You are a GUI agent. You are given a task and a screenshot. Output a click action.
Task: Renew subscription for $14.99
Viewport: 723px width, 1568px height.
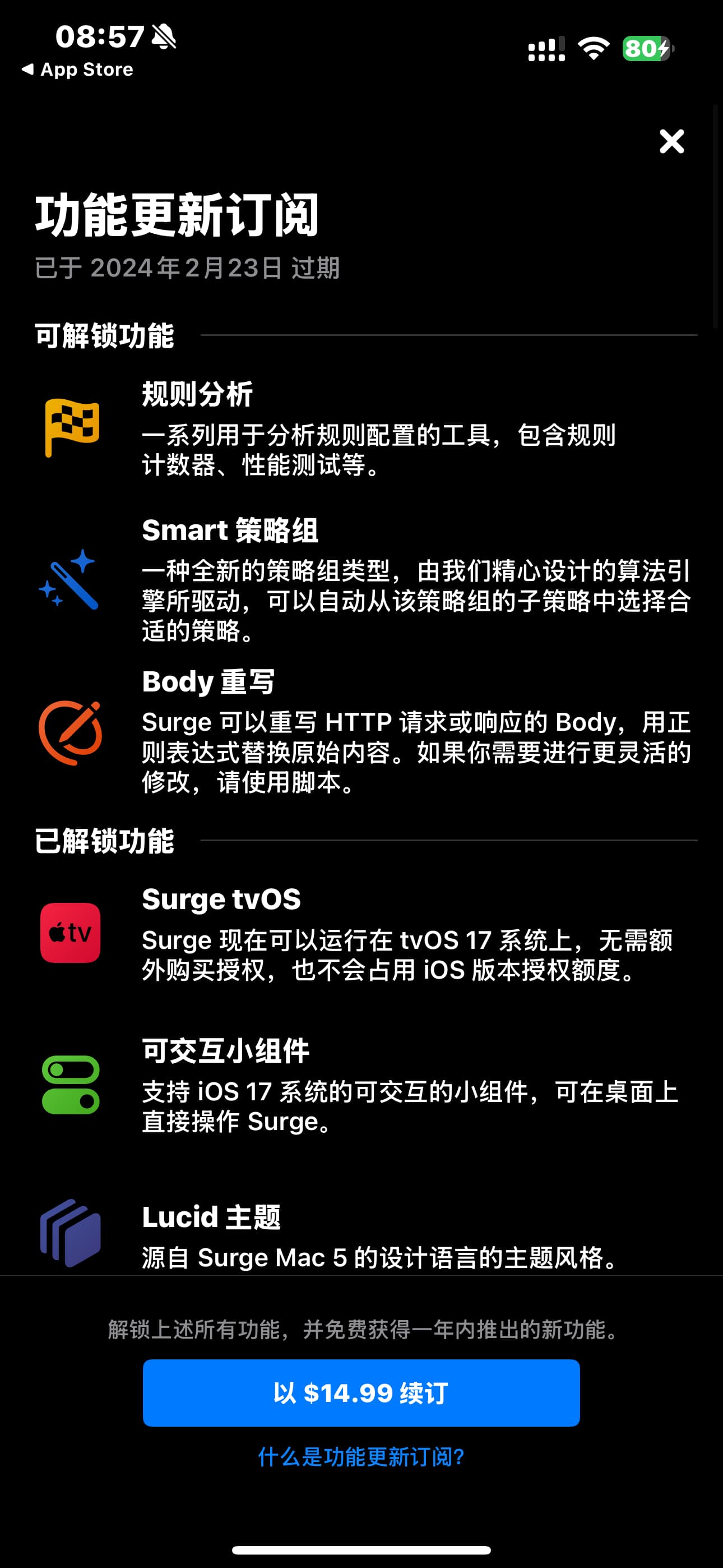[x=361, y=1392]
